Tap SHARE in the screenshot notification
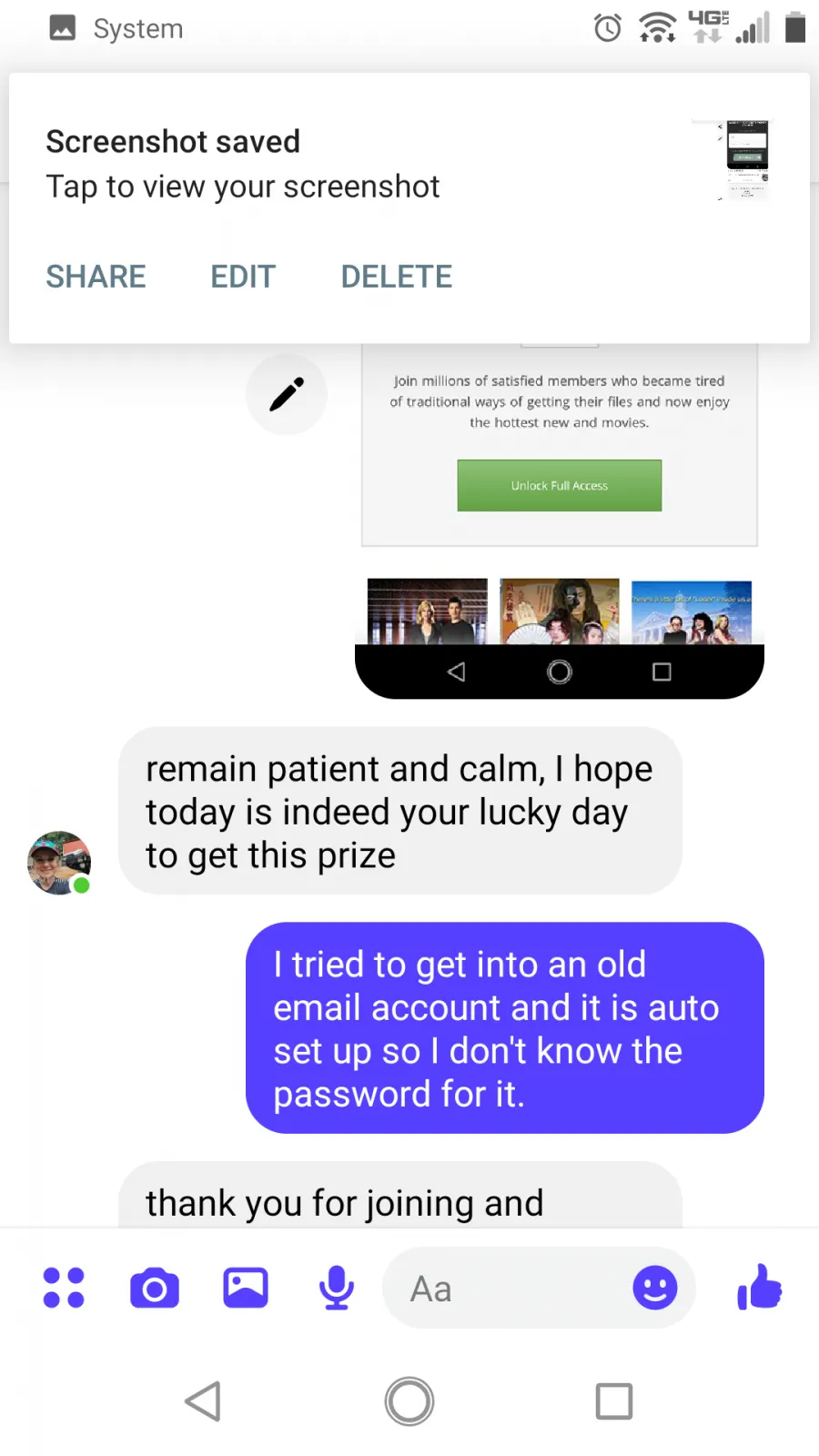819x1456 pixels. pos(96,277)
